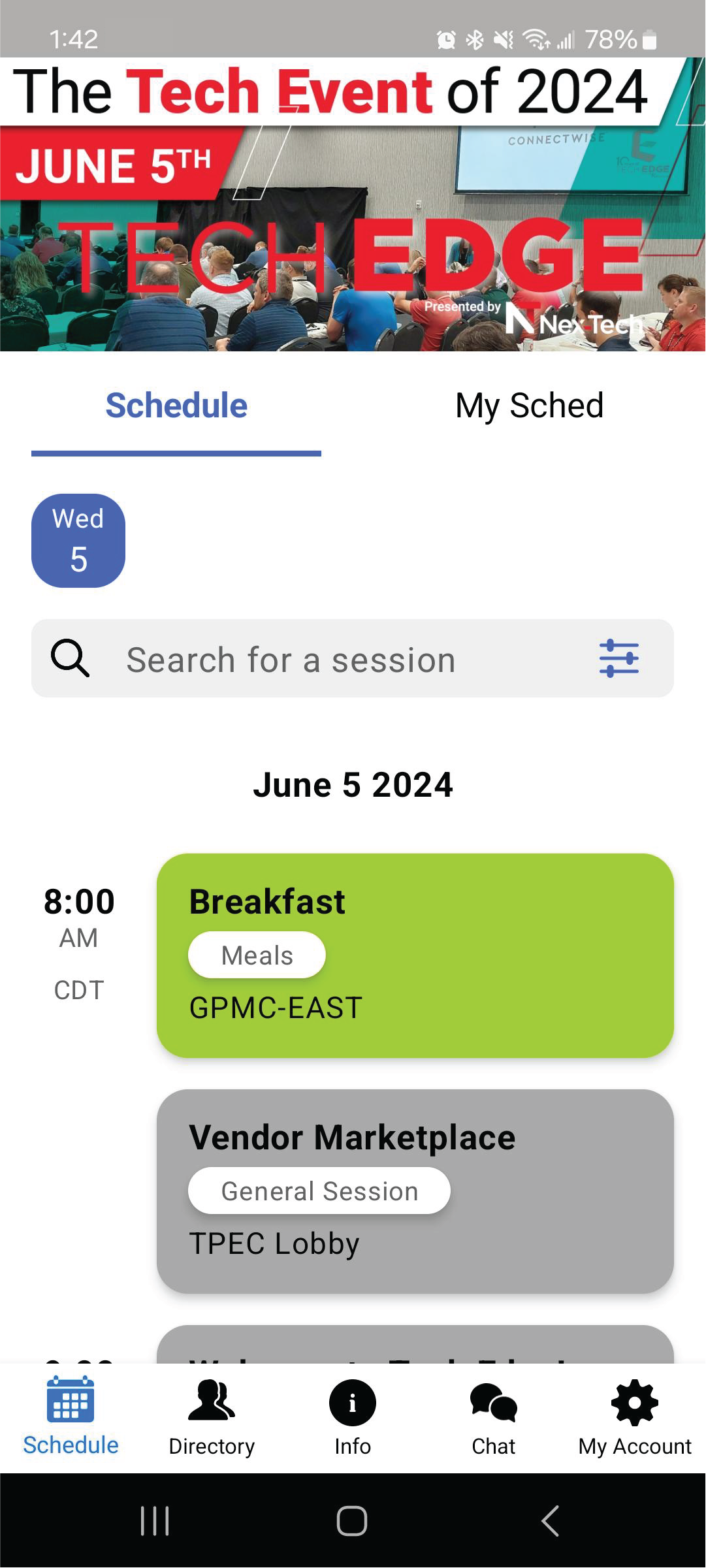Return to the phone home screen
706x1568 pixels.
[352, 1521]
